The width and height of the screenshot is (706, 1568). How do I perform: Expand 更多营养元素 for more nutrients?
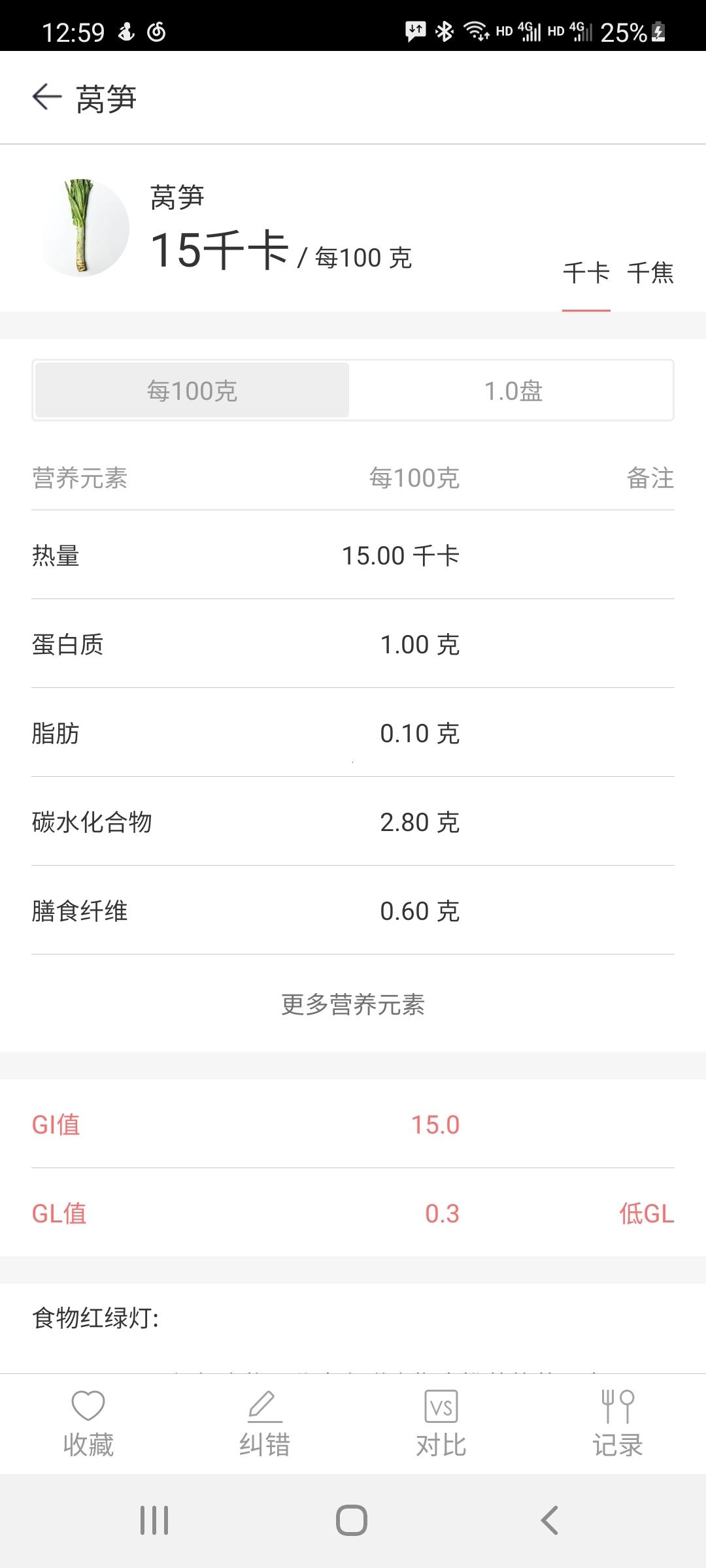coord(353,1005)
